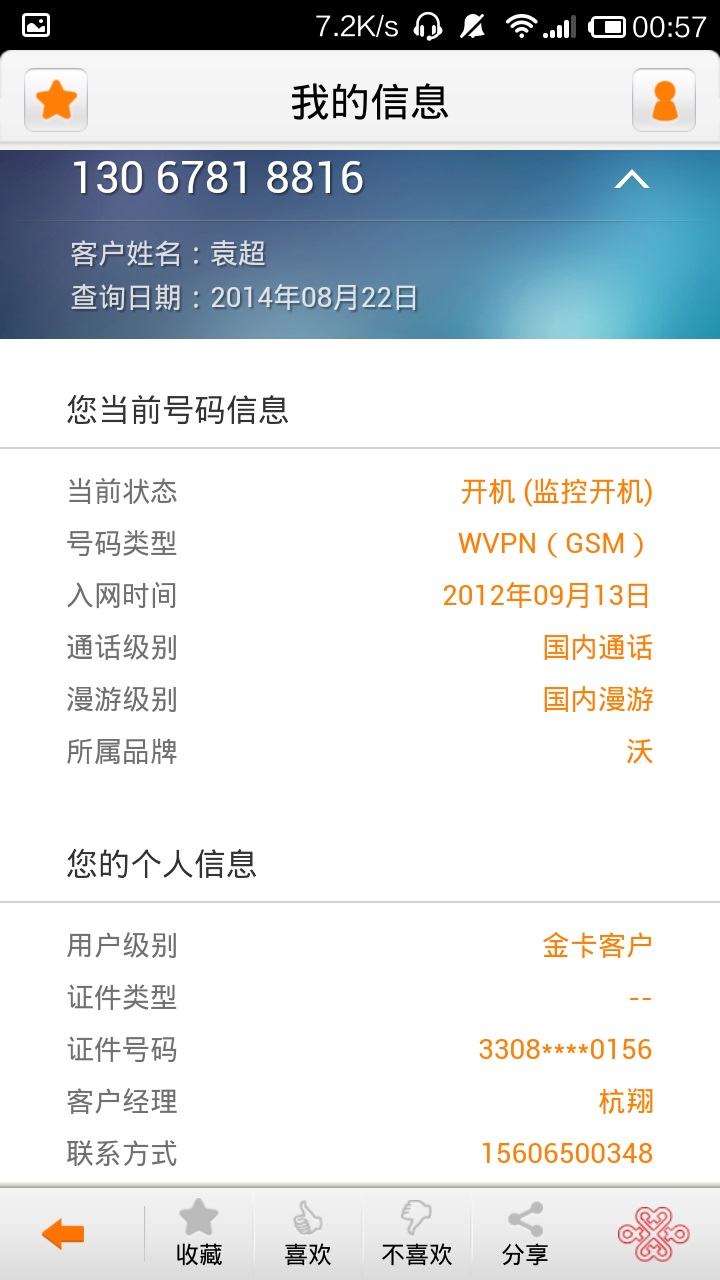Go back with the orange arrow

point(63,1234)
